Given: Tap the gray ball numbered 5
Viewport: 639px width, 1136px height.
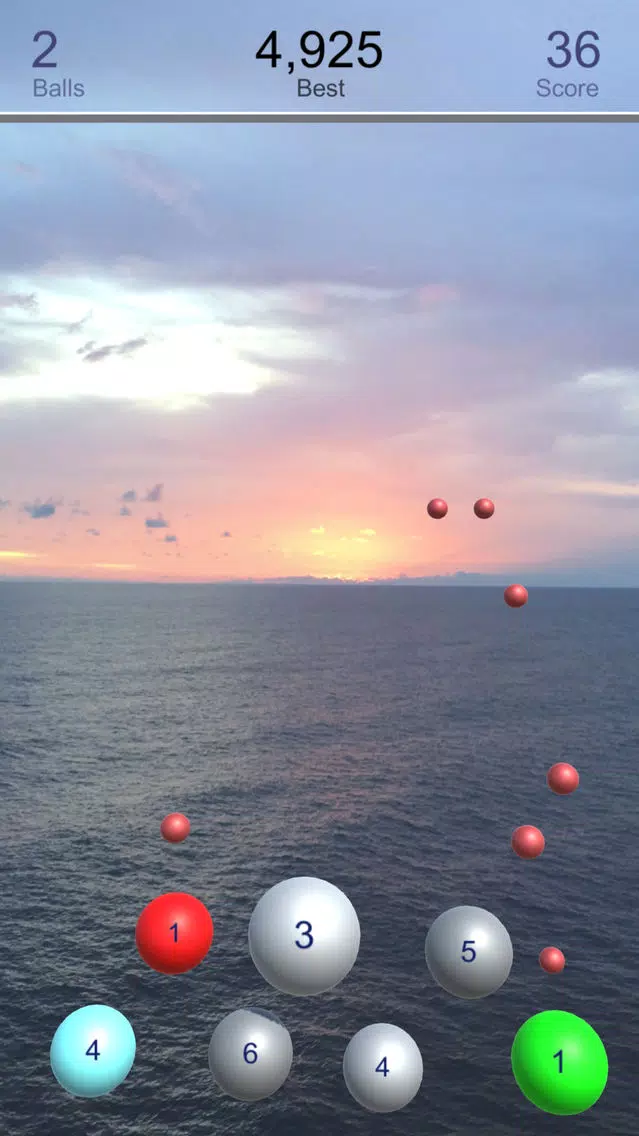Looking at the screenshot, I should click(x=468, y=952).
